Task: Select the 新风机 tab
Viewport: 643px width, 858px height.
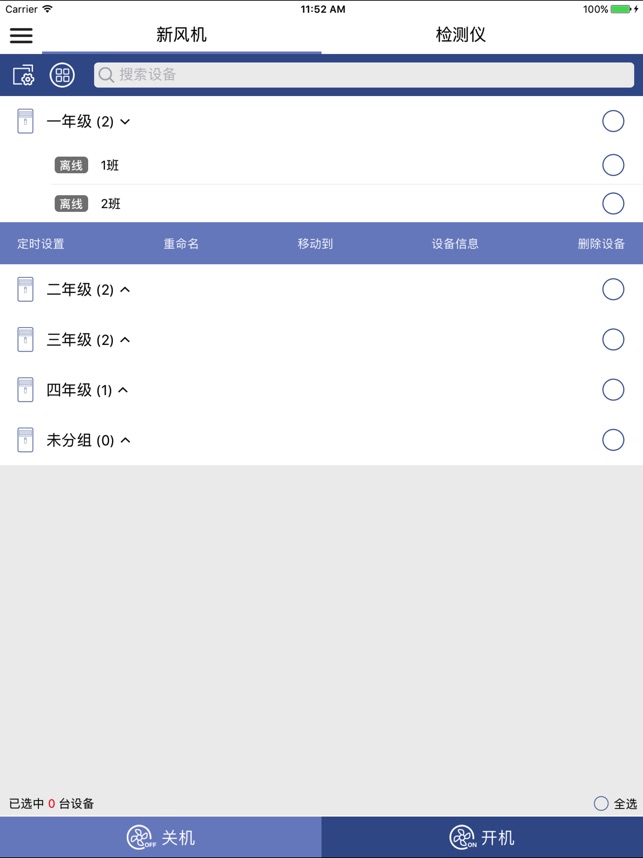Action: pyautogui.click(x=181, y=35)
